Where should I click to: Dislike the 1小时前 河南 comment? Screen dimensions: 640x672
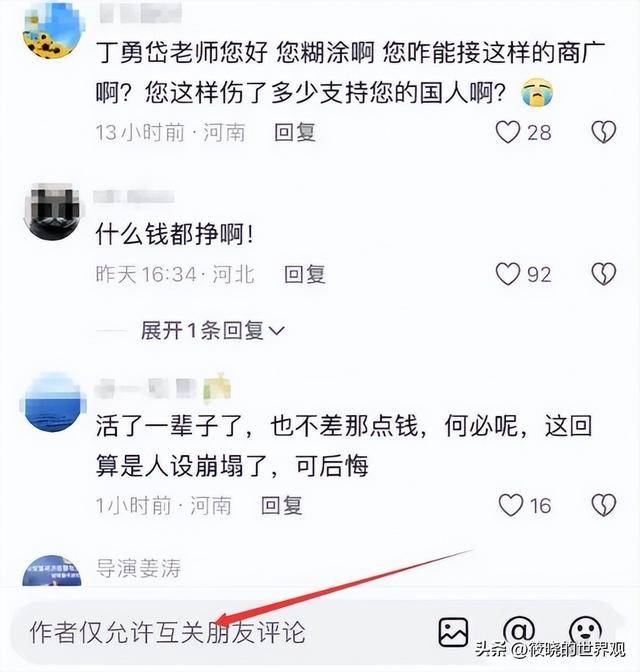point(603,505)
